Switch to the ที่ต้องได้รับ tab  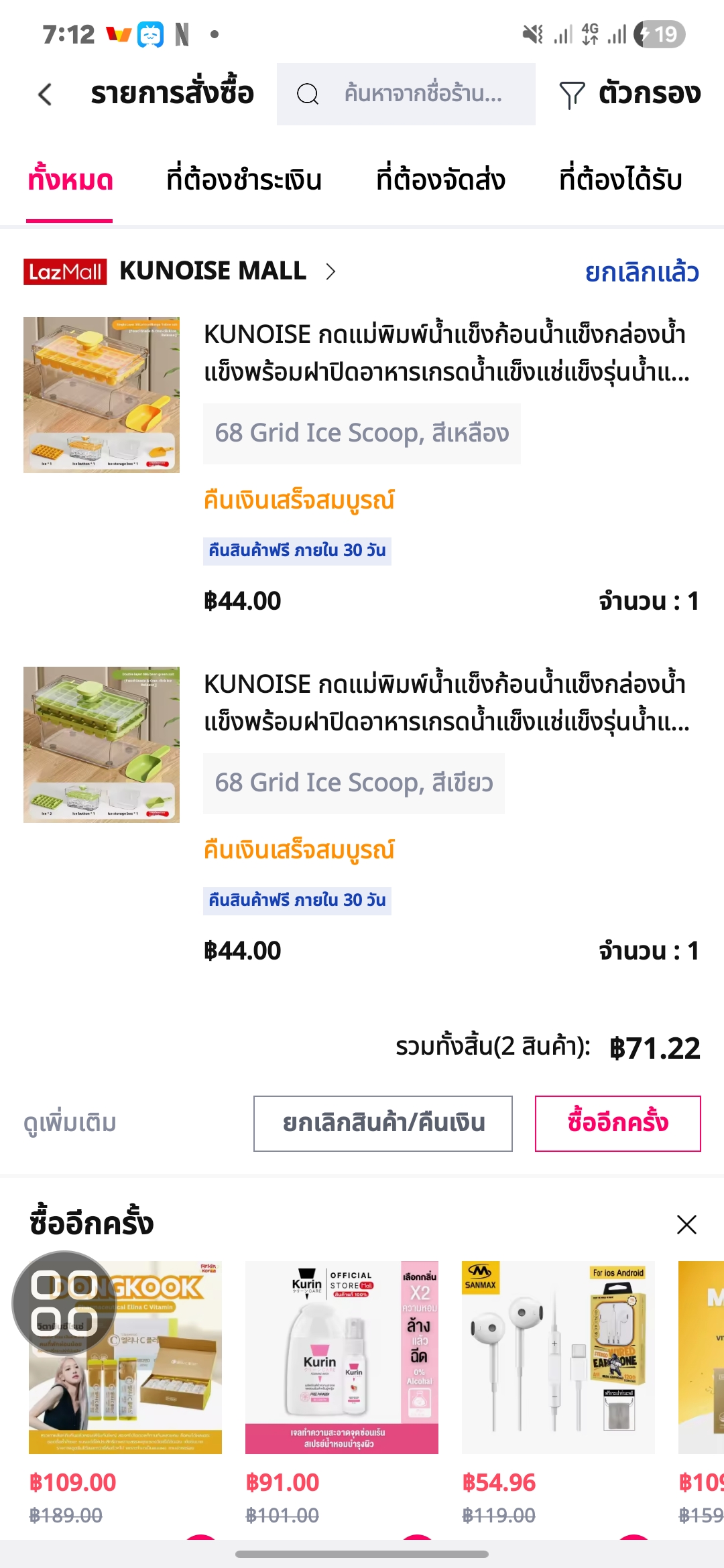click(620, 180)
